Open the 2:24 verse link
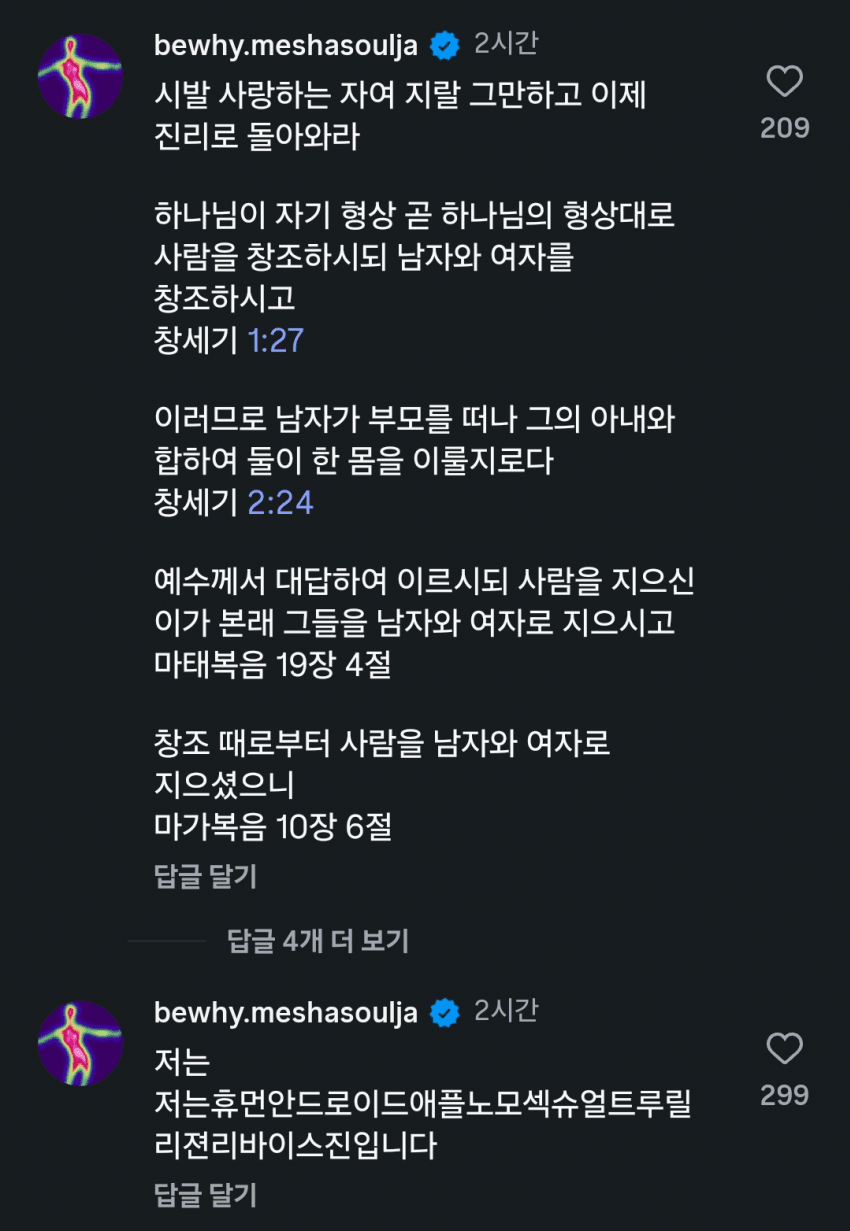This screenshot has height=1231, width=850. [x=280, y=502]
